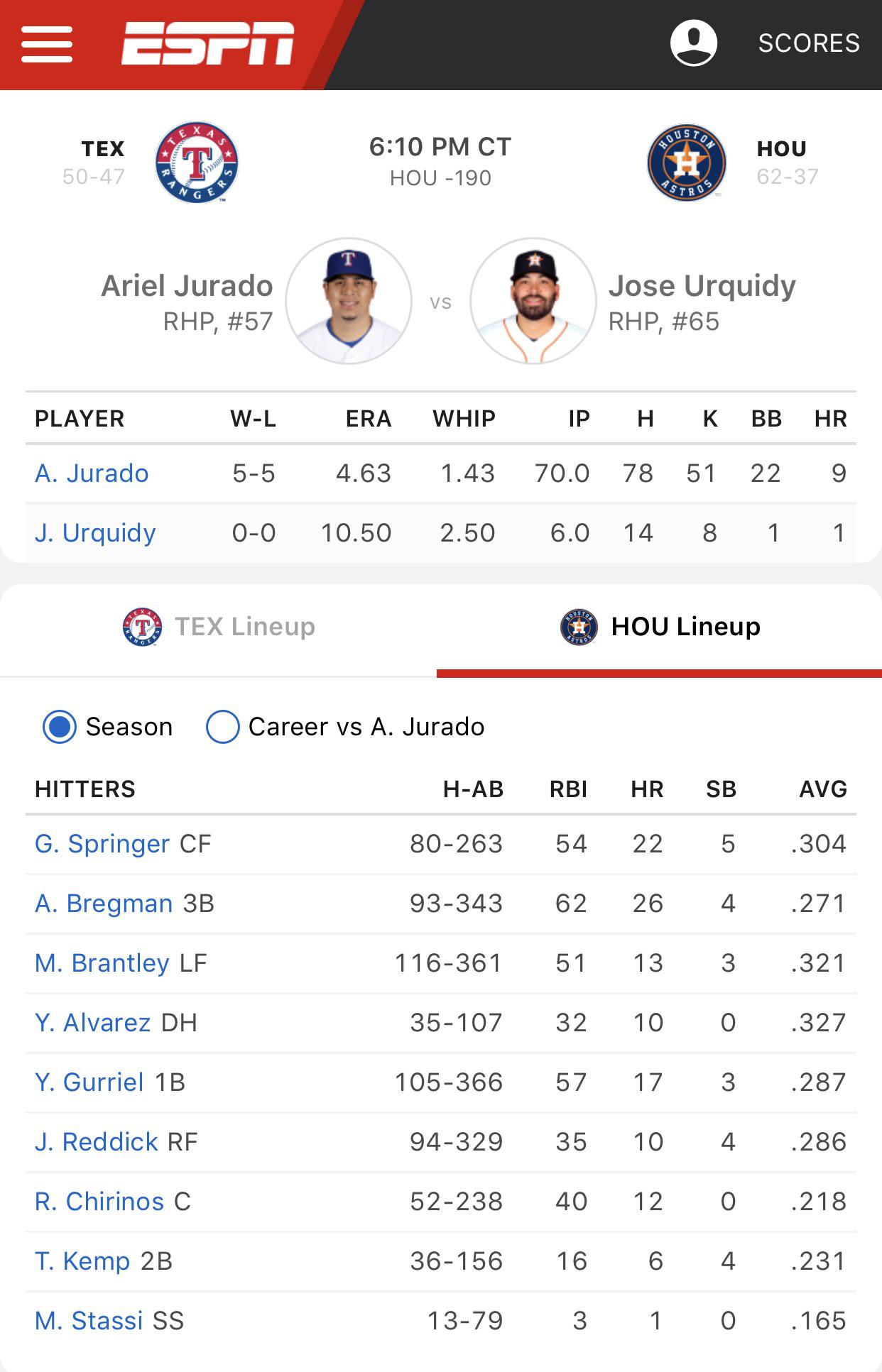Open the hamburger navigation menu
This screenshot has width=882, height=1372.
click(47, 44)
